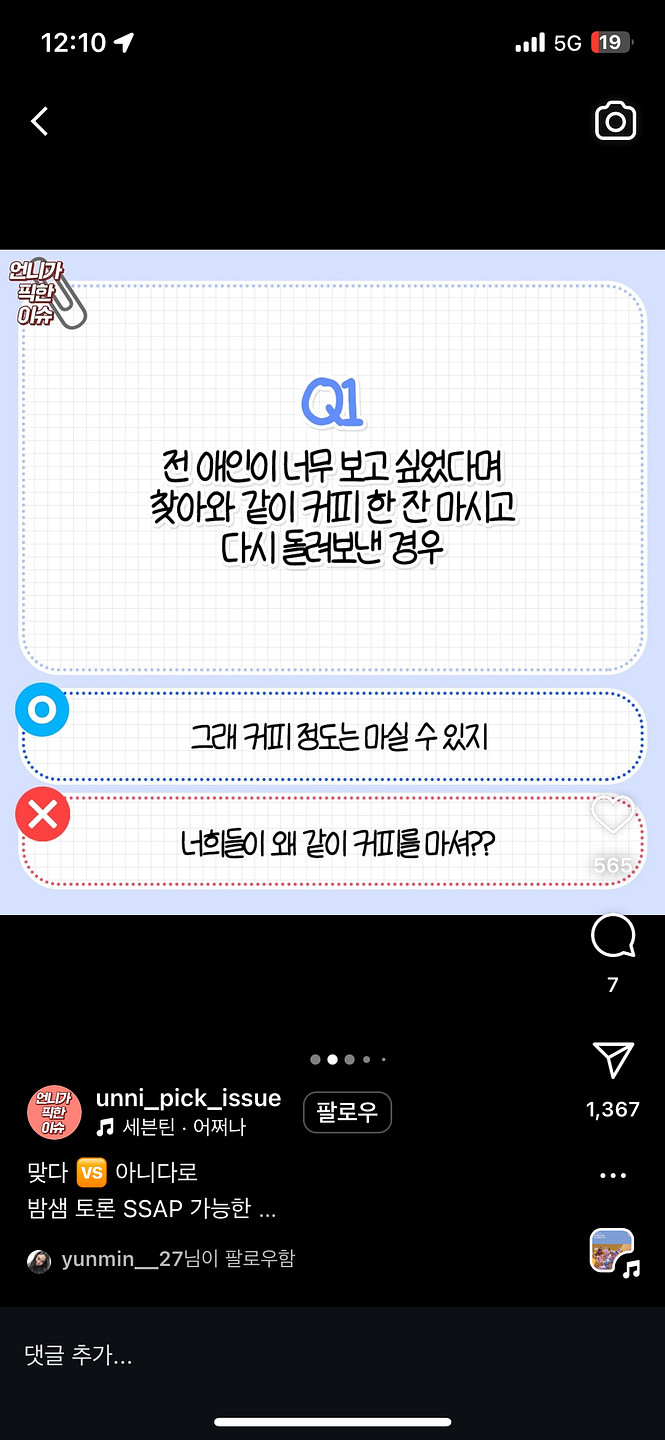Open the unni_pick_issue username
The height and width of the screenshot is (1440, 665).
[188, 1098]
